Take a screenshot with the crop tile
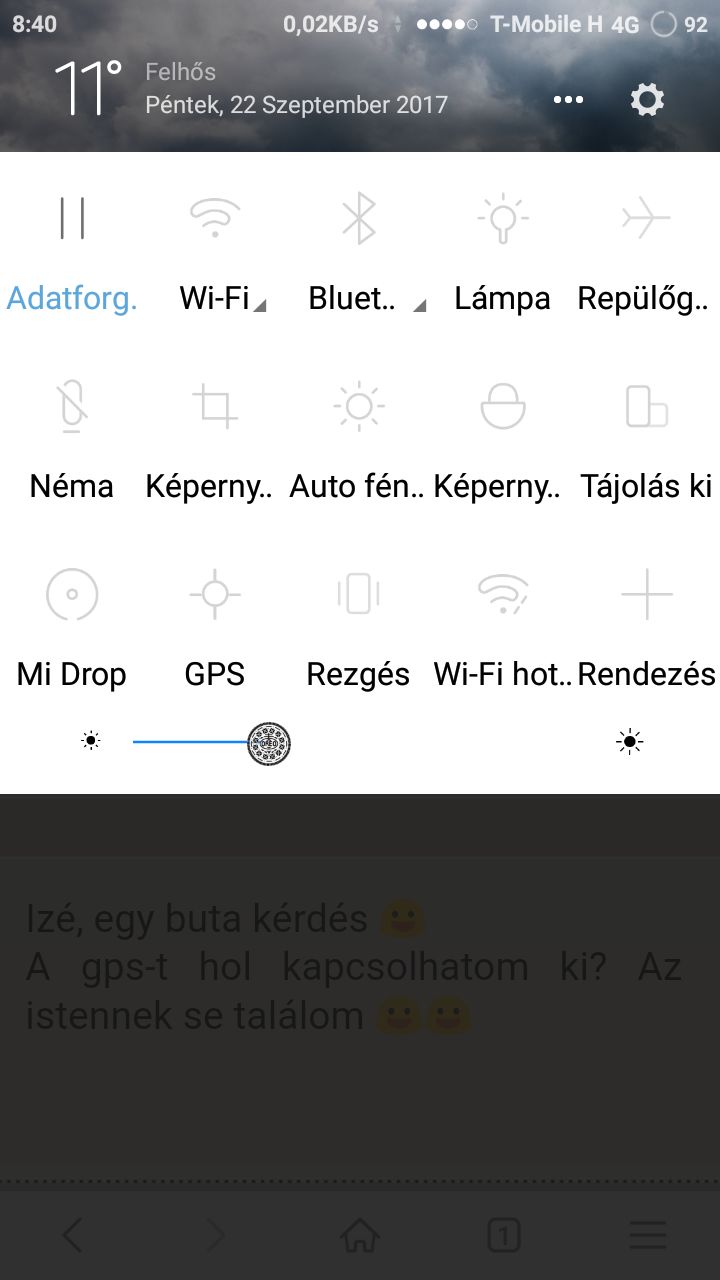Viewport: 720px width, 1280px height. click(x=215, y=407)
